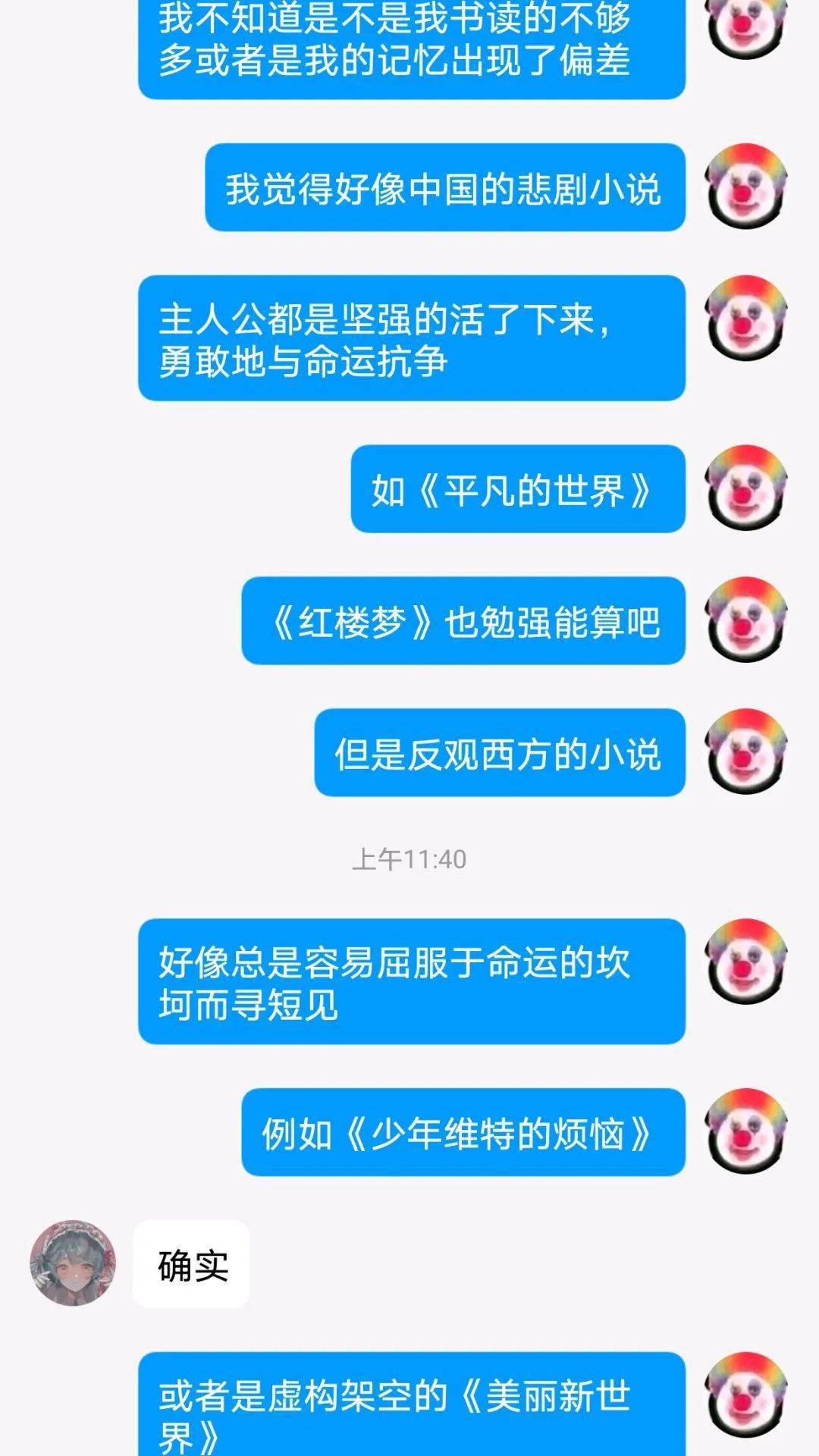Screen dimensions: 819x1456
Task: Open avatar next to 或者是虚构架空的《美丽新世界》
Action: [x=746, y=1395]
